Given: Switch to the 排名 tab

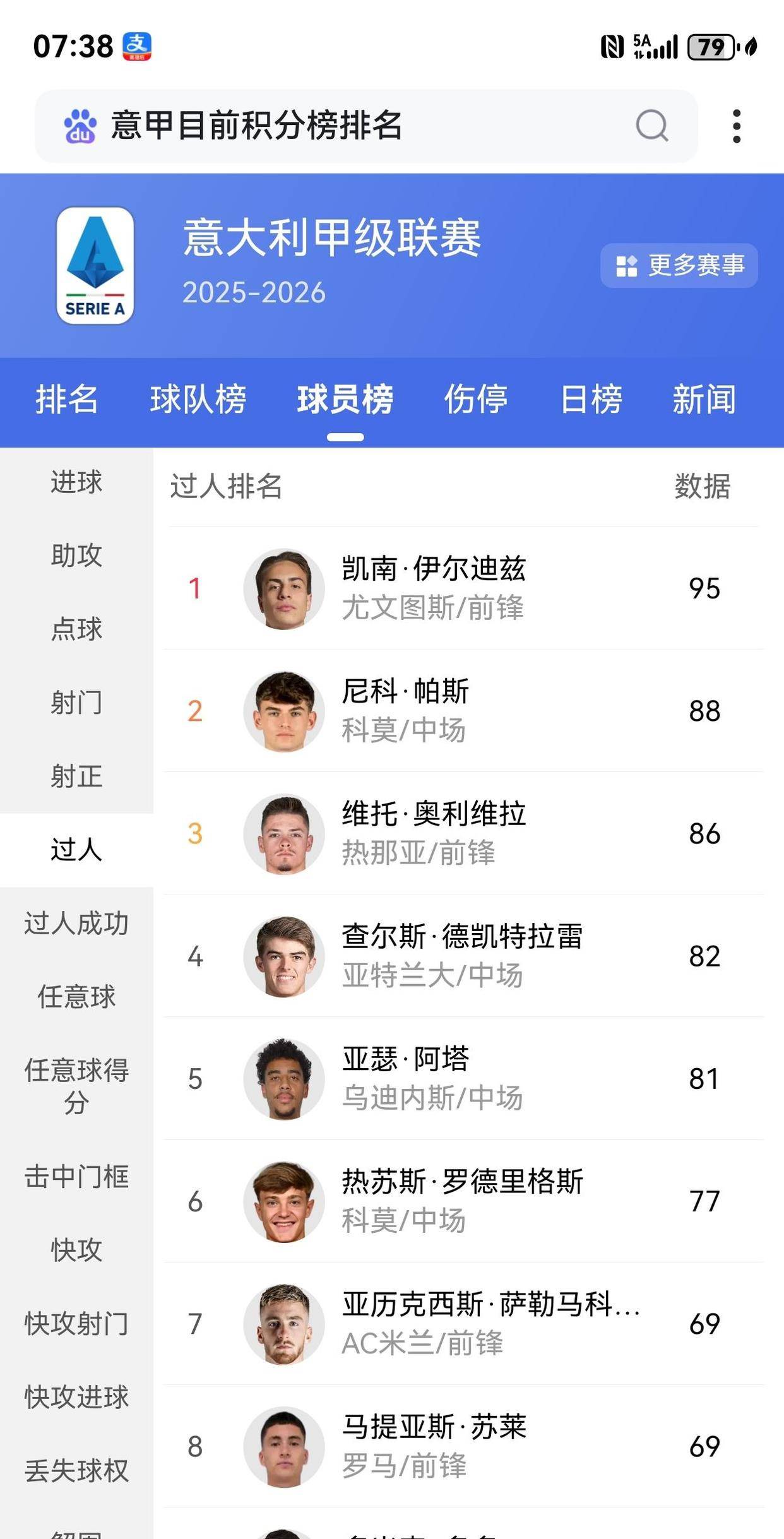Looking at the screenshot, I should point(66,400).
